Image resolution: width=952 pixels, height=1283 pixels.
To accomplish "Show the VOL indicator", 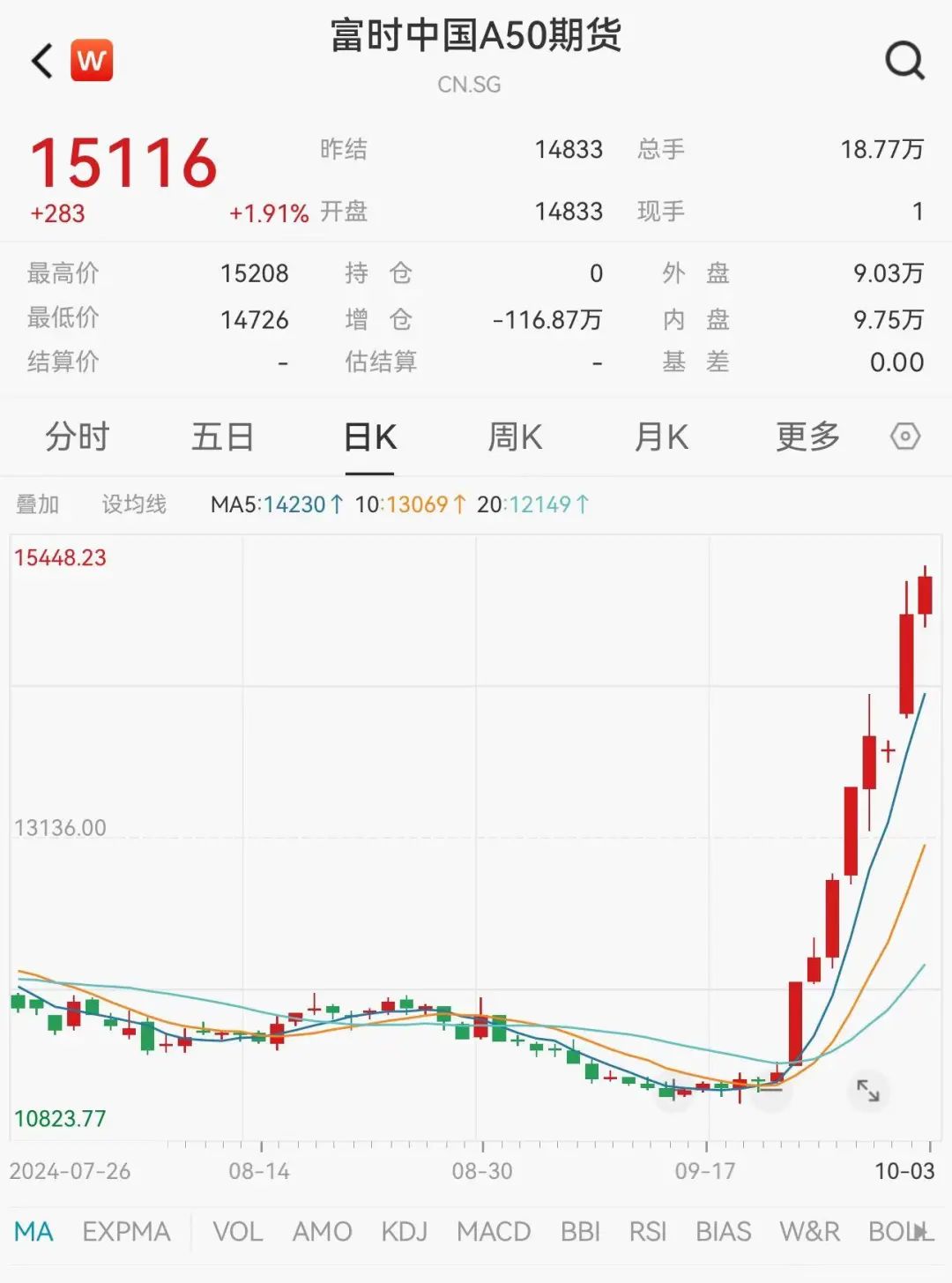I will pyautogui.click(x=238, y=1231).
